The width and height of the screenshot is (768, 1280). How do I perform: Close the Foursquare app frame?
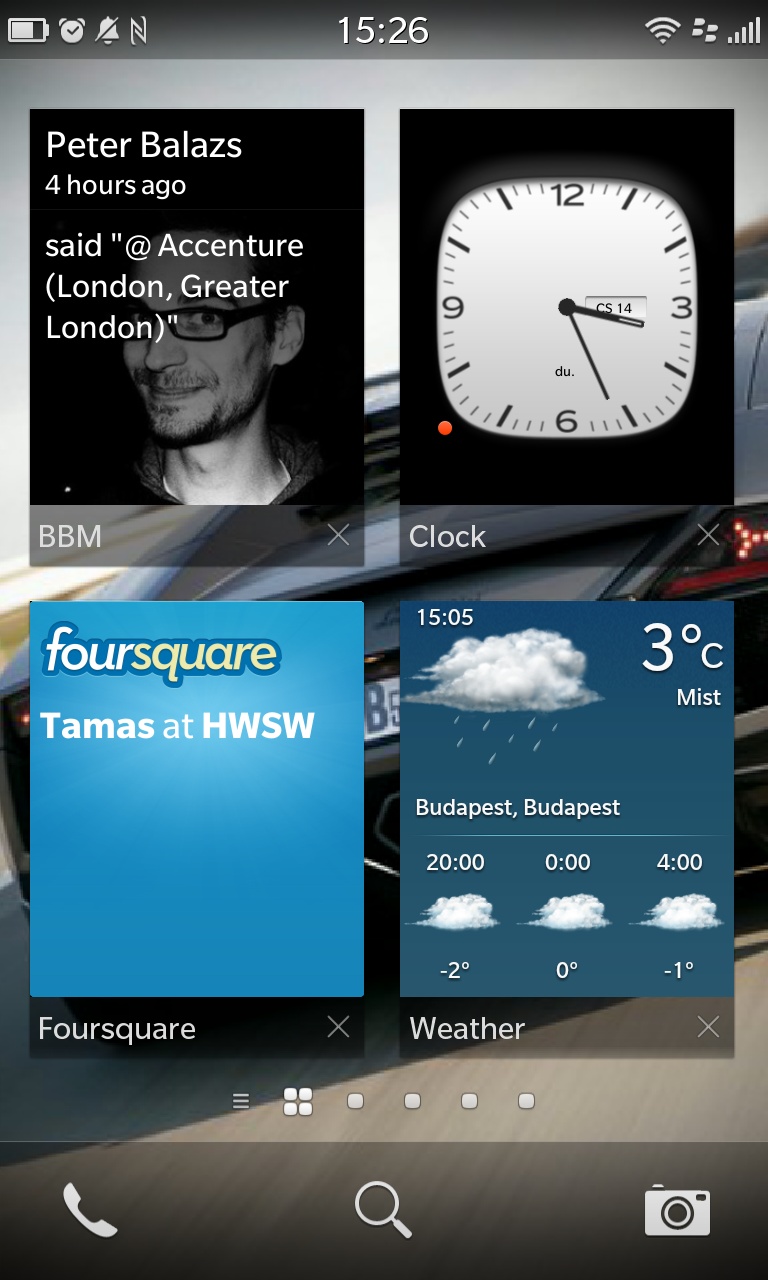click(339, 1027)
